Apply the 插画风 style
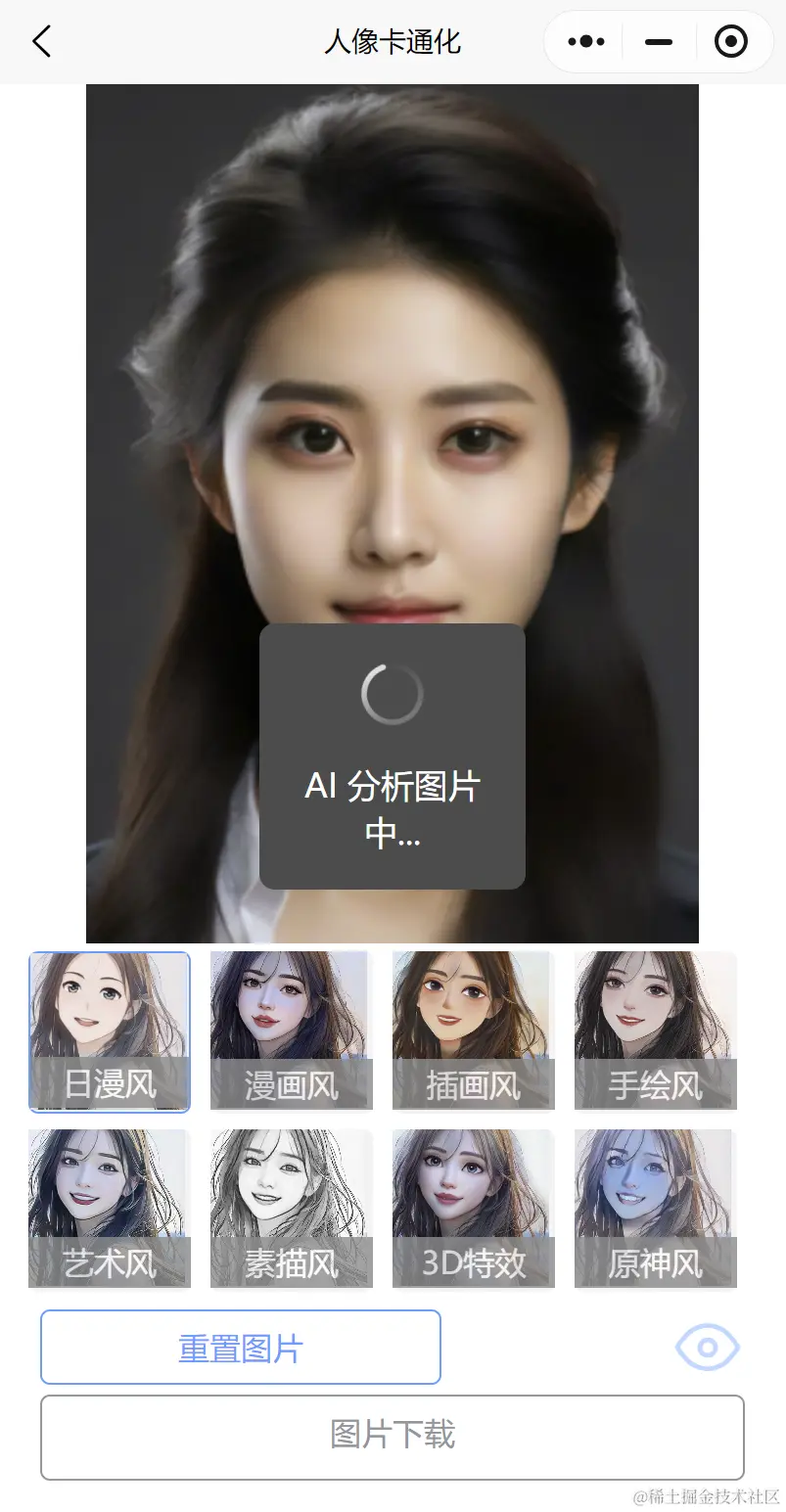 click(474, 1031)
